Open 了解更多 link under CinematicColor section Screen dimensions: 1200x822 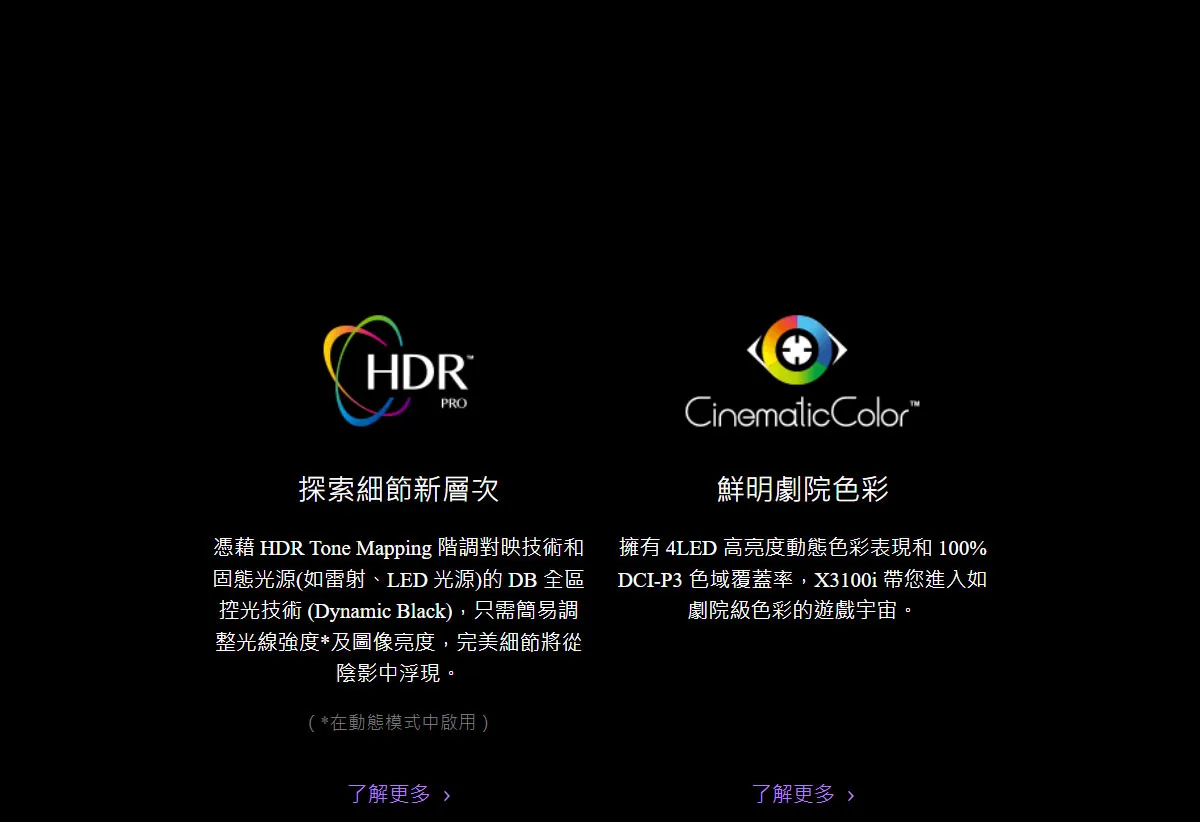point(802,794)
